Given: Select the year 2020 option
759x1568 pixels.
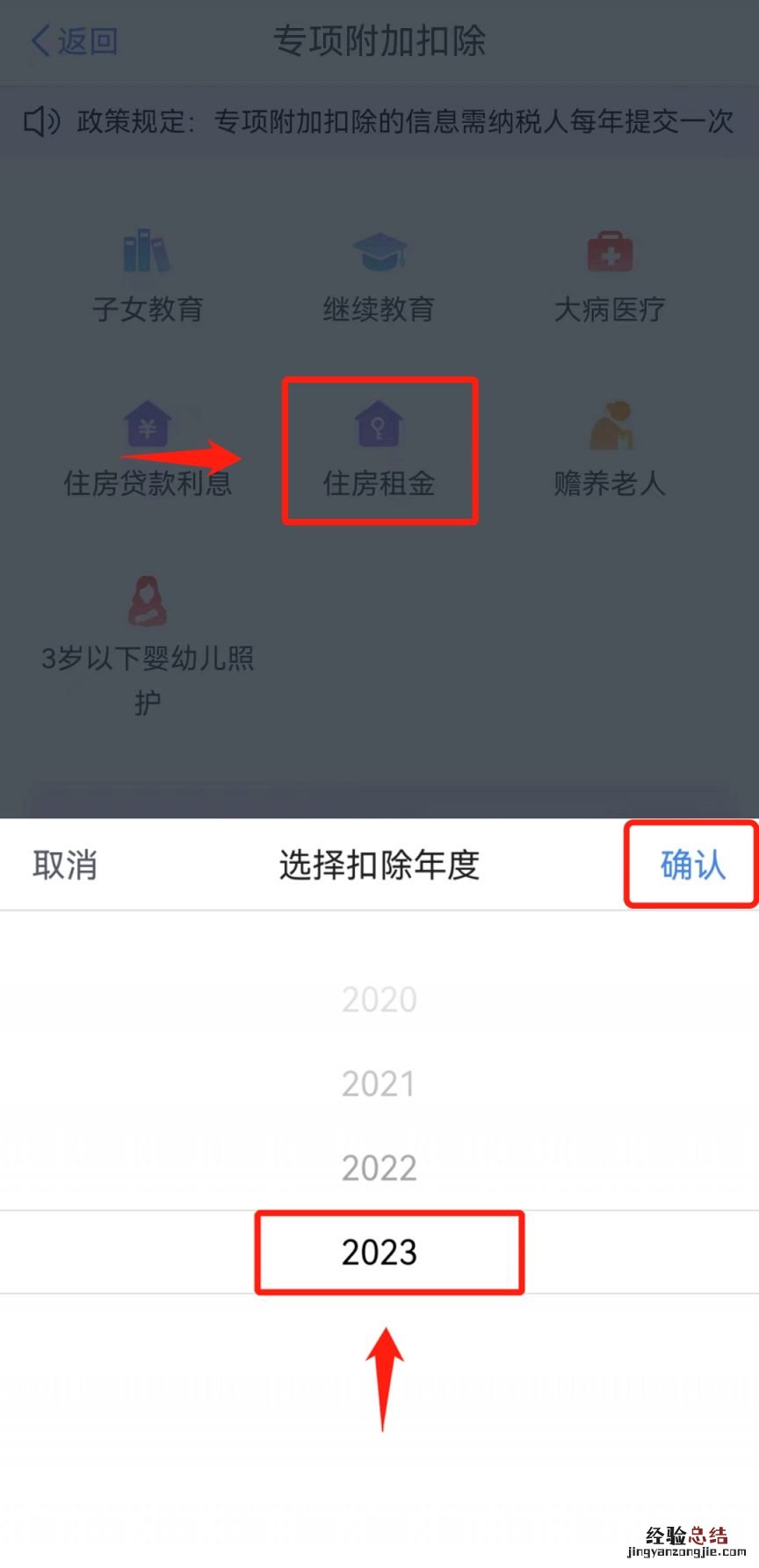Looking at the screenshot, I should pos(379,999).
